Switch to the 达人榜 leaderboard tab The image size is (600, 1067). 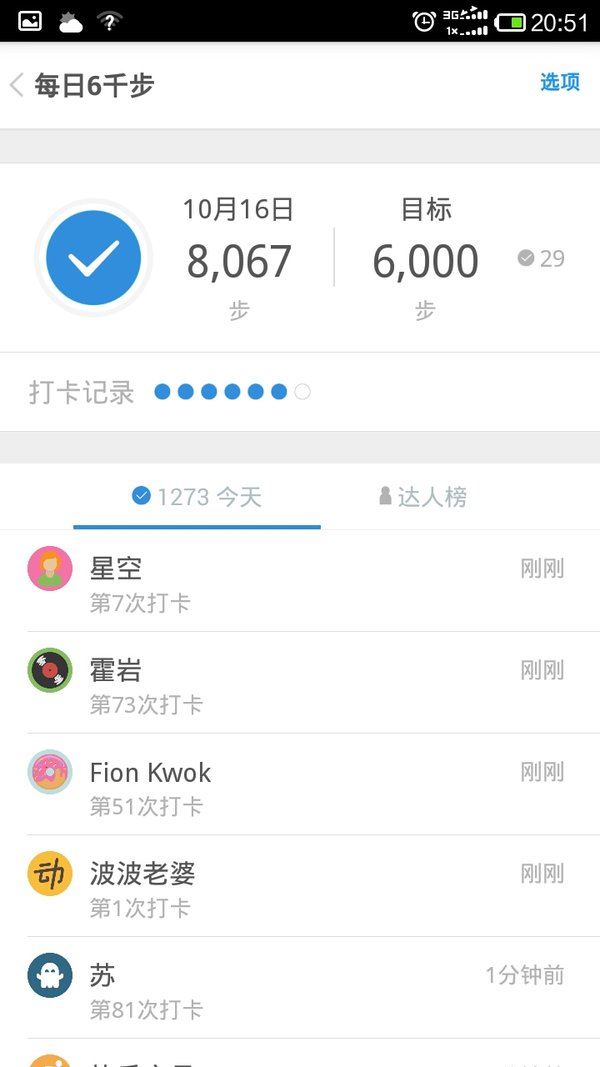coord(423,497)
